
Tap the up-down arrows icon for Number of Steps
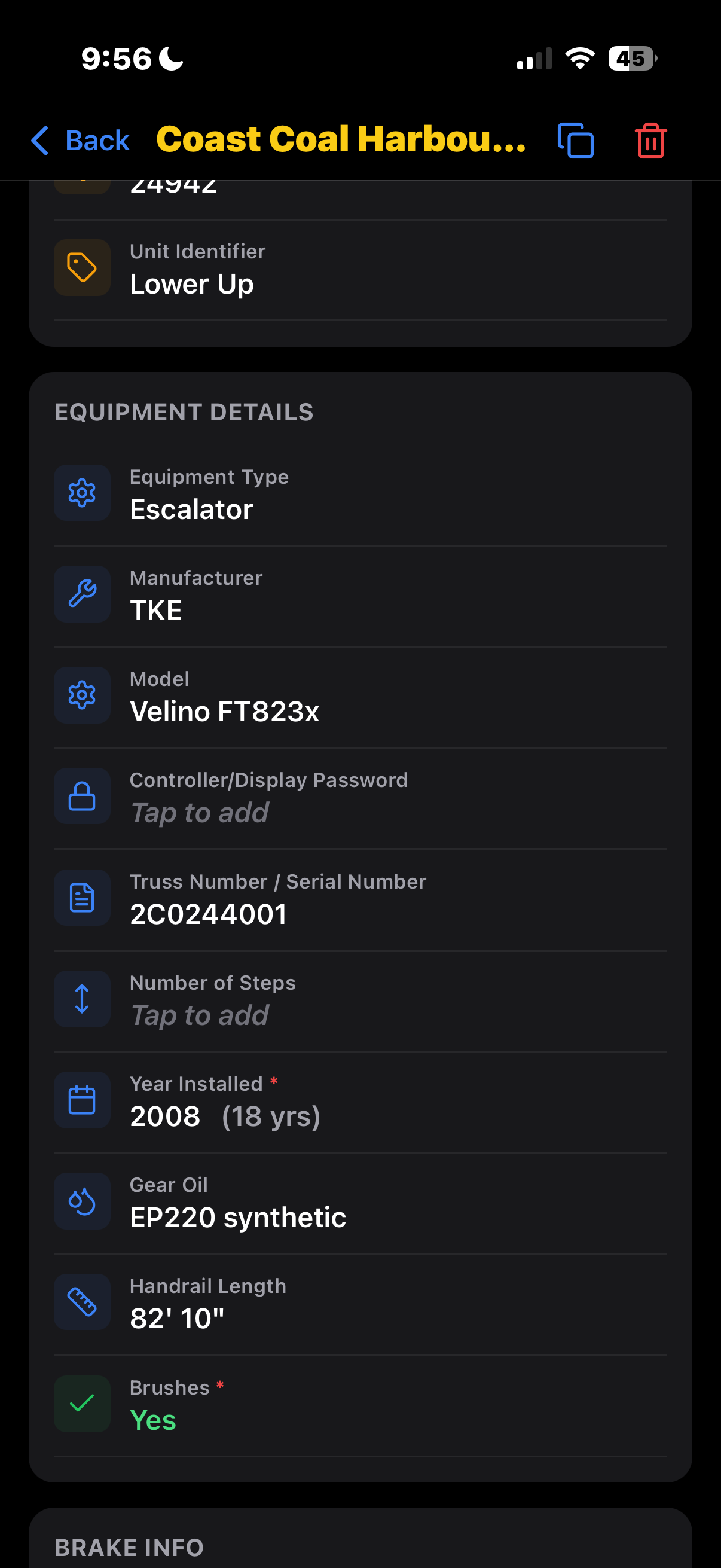82,999
